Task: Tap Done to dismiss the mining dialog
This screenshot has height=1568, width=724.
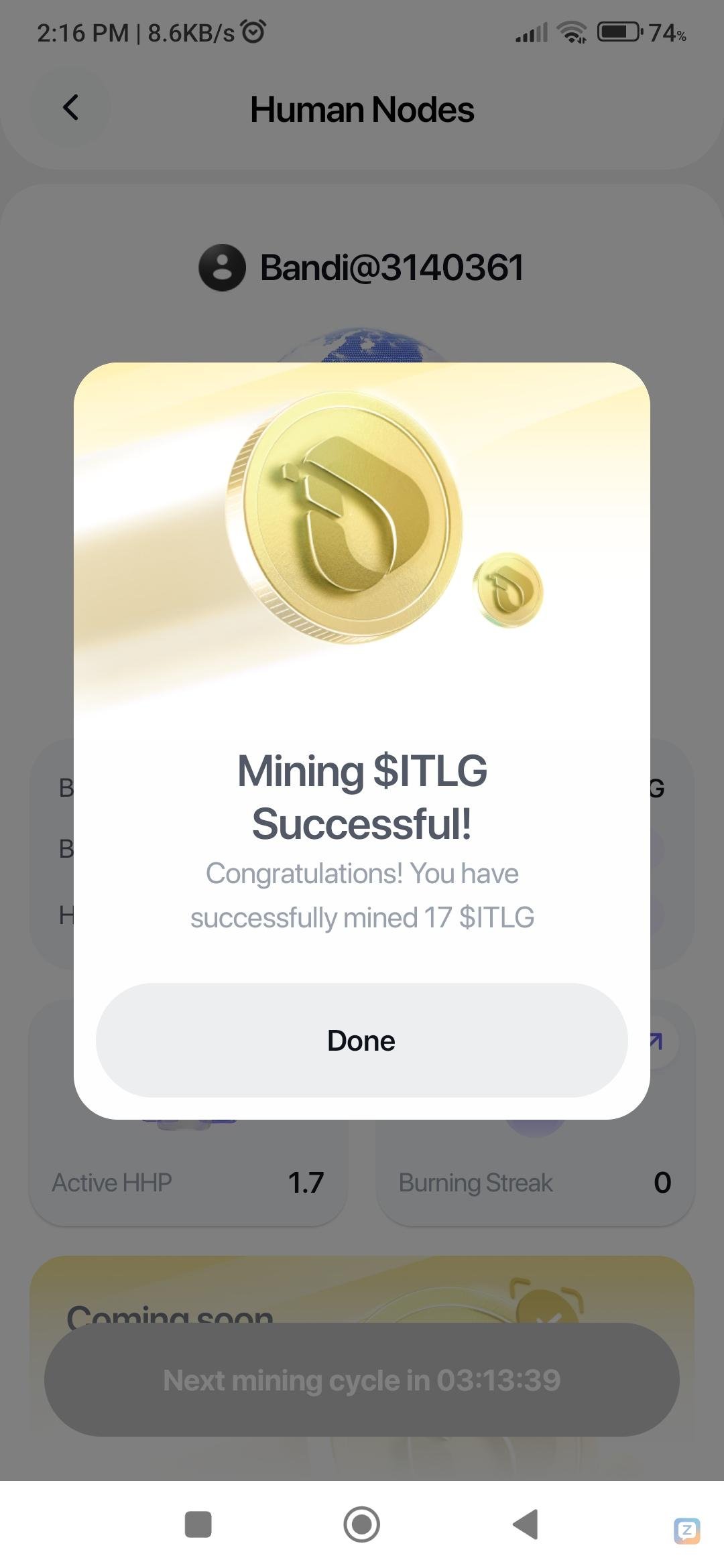Action: [x=361, y=1040]
